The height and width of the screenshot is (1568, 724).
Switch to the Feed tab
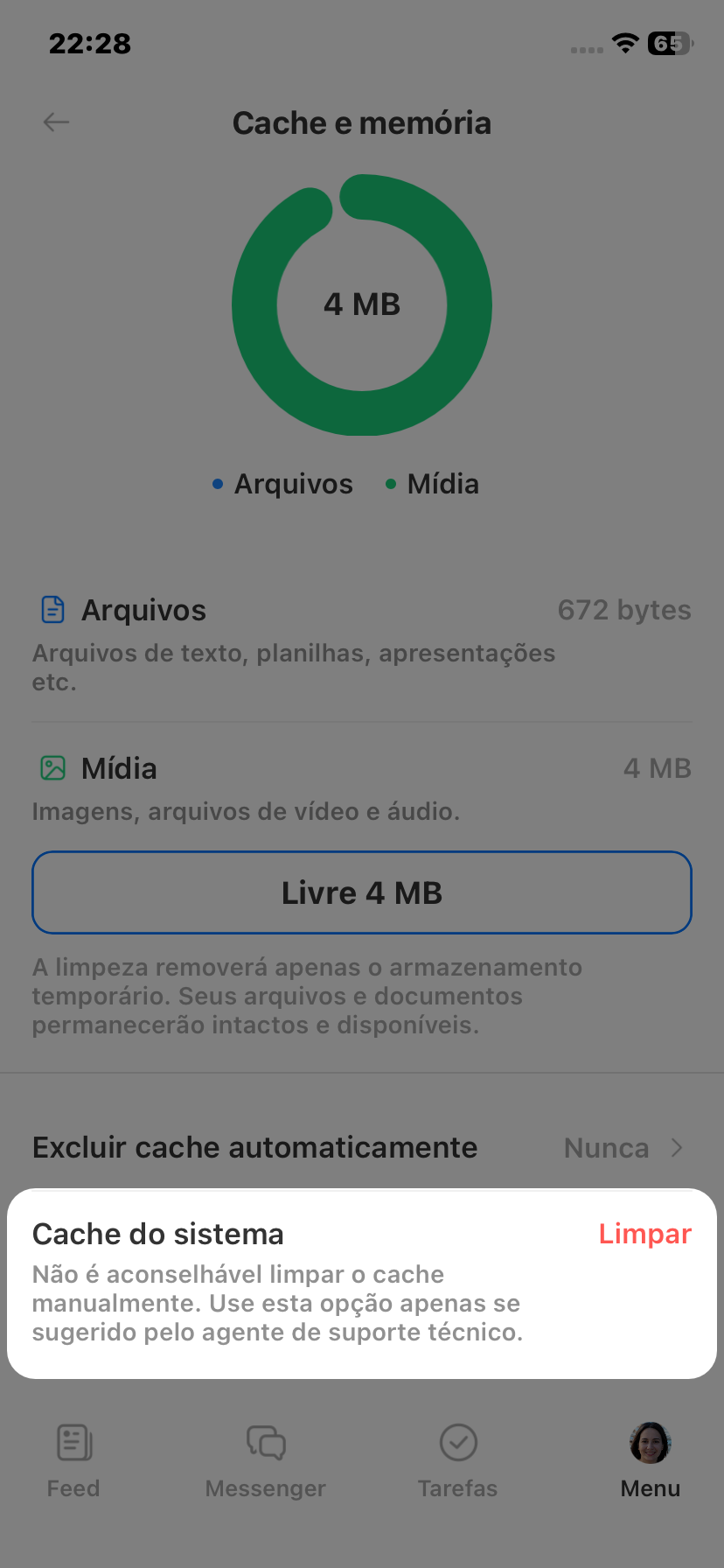click(x=73, y=1458)
